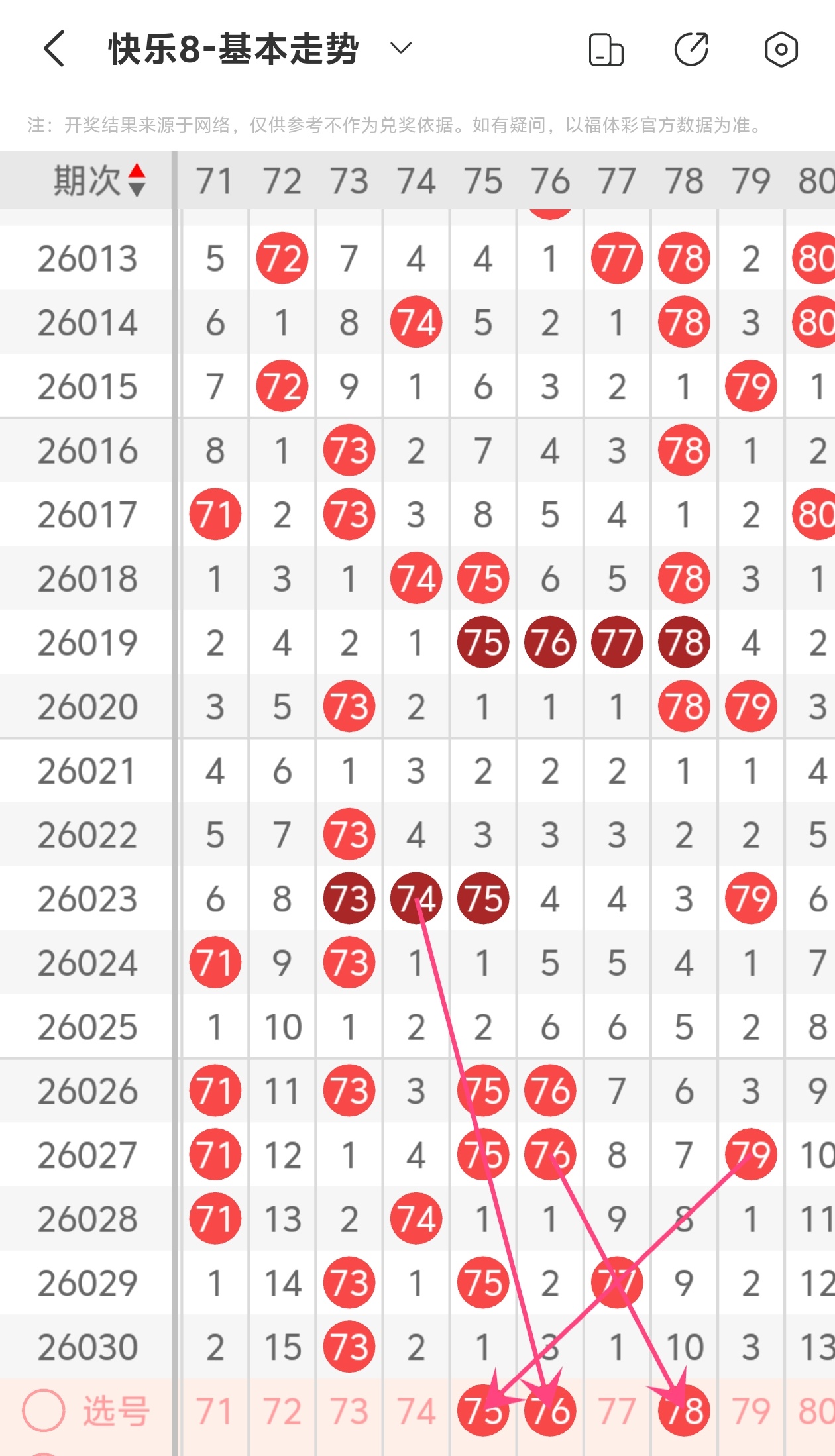Switch the screen orientation
Image resolution: width=835 pixels, height=1456 pixels.
click(x=606, y=50)
